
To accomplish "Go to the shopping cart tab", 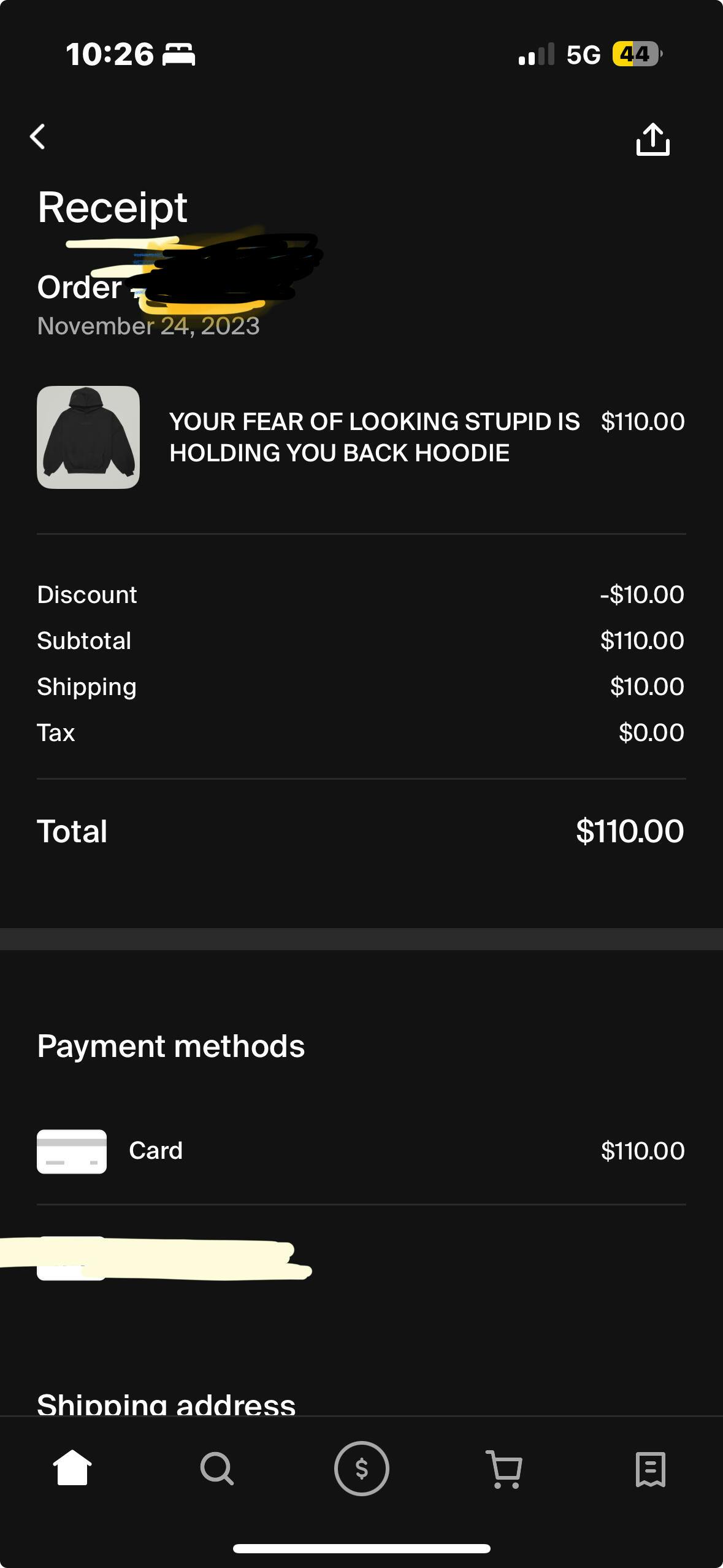I will pos(505,1468).
